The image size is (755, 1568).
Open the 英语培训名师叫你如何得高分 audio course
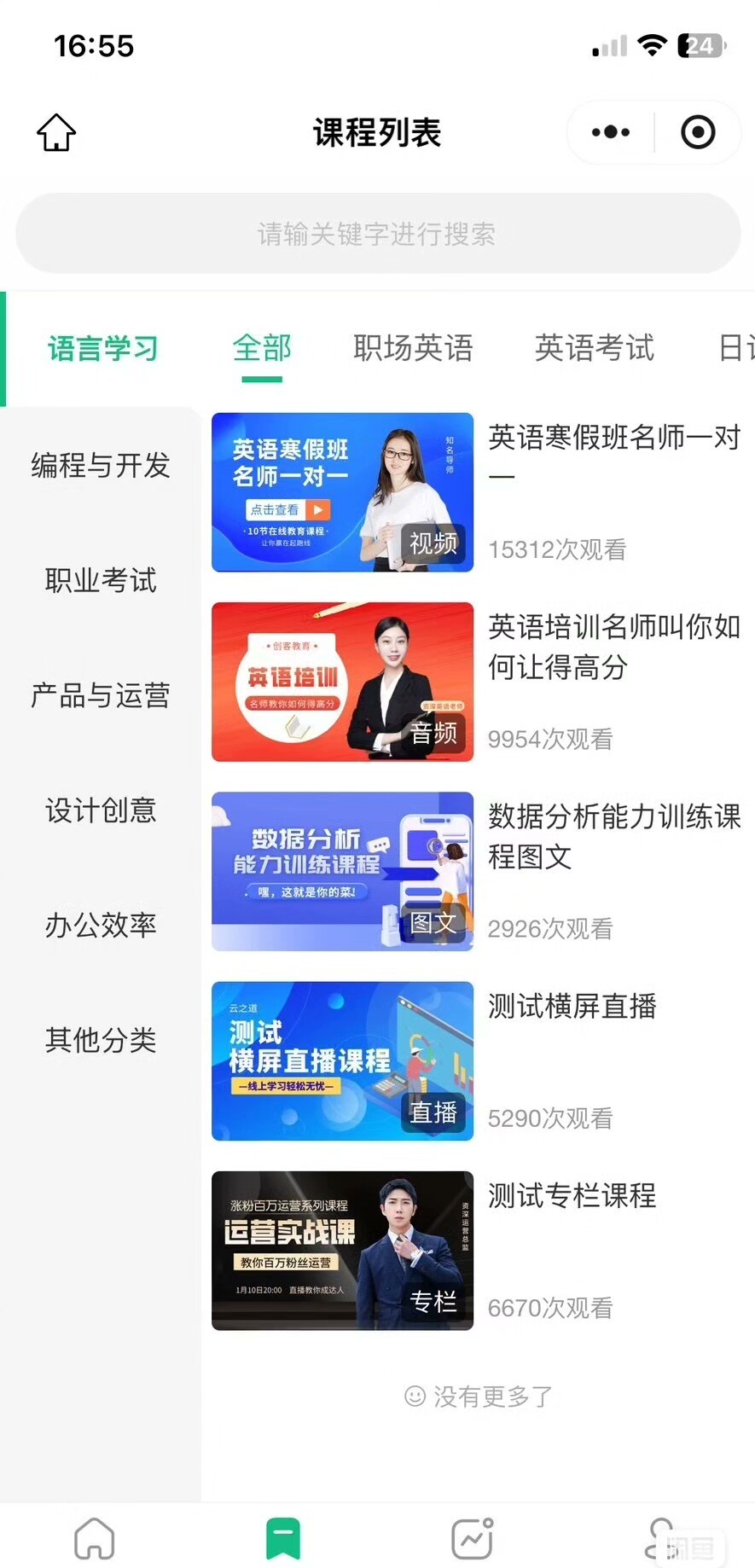coord(478,682)
